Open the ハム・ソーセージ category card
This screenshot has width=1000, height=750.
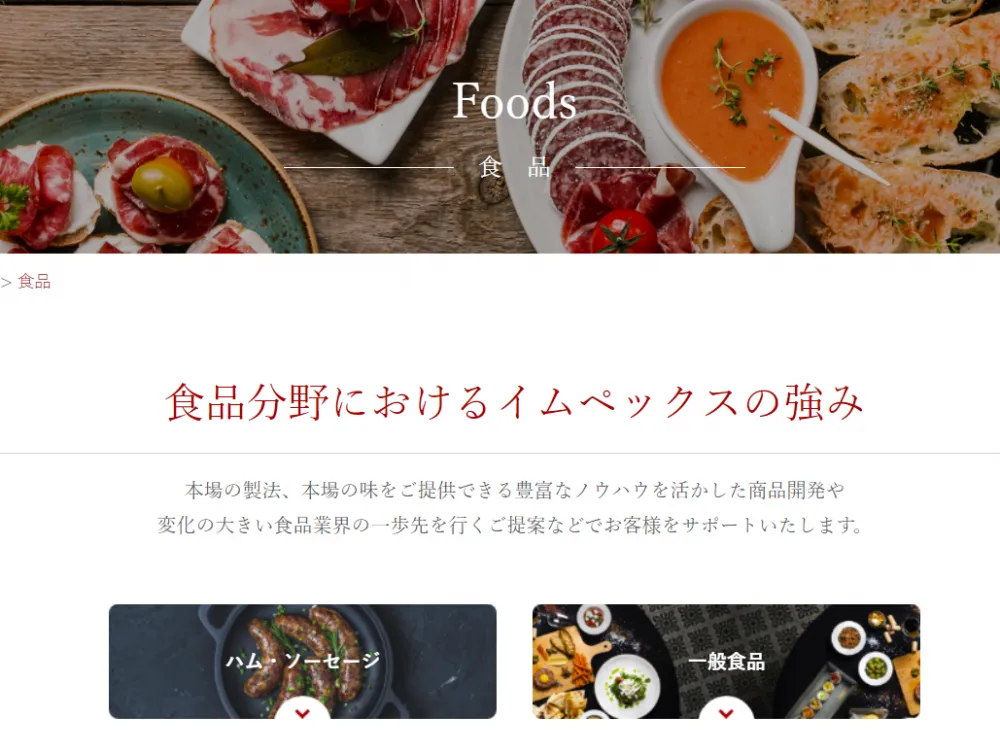tap(302, 661)
